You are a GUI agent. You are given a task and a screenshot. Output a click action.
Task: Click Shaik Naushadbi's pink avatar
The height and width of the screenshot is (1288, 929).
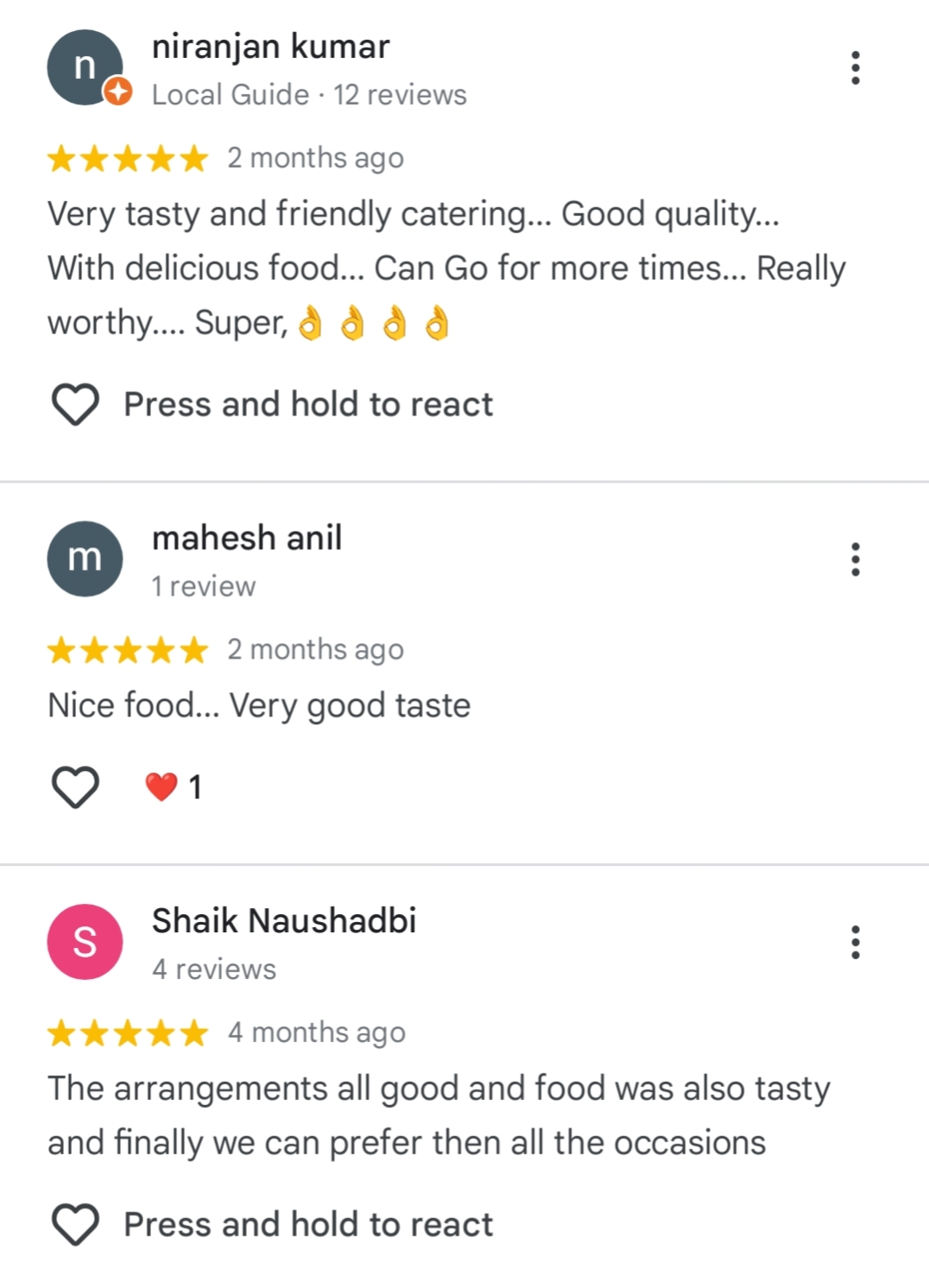click(x=83, y=944)
